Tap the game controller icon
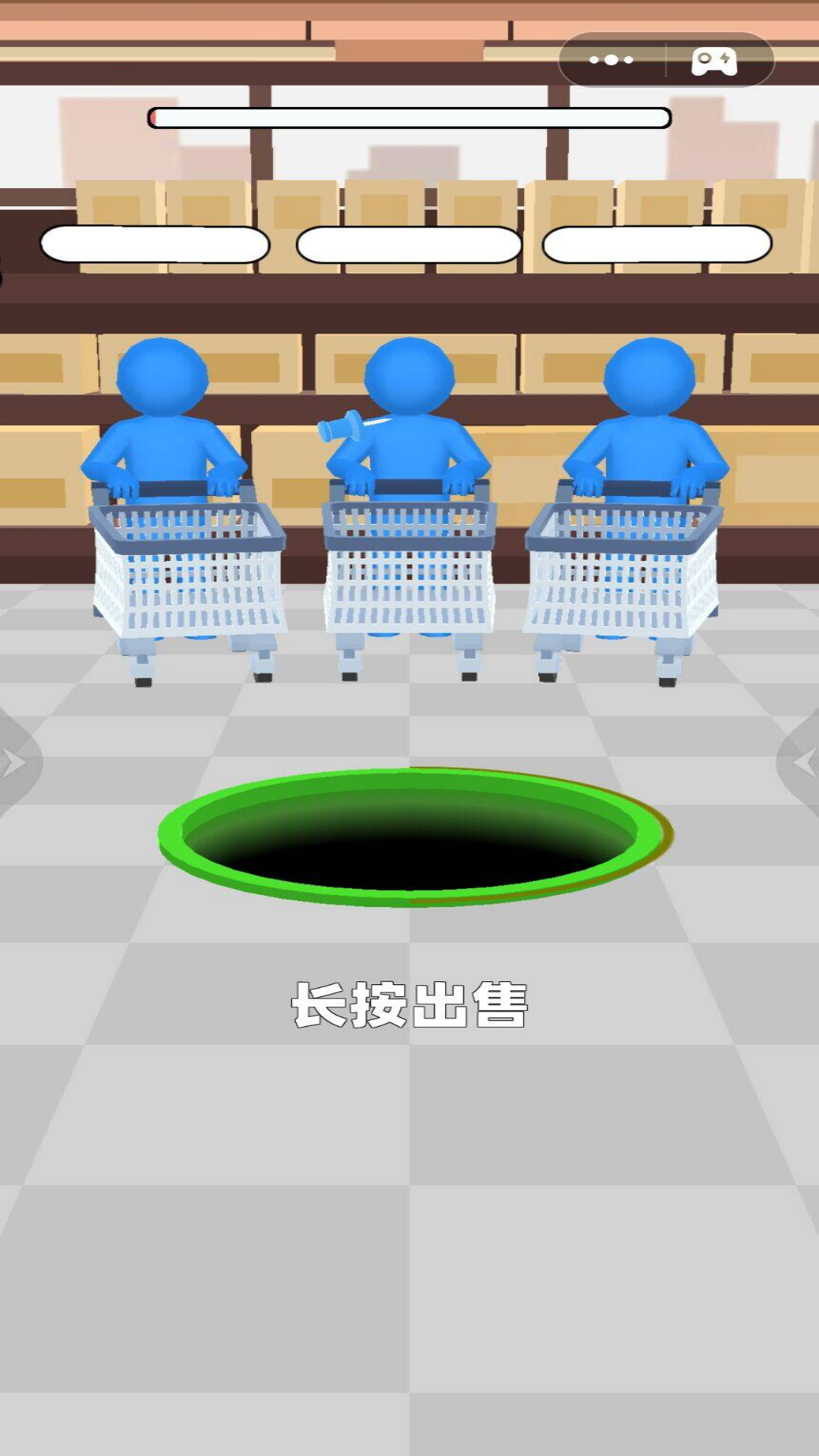Screen dimensions: 819x1456 pos(714,61)
